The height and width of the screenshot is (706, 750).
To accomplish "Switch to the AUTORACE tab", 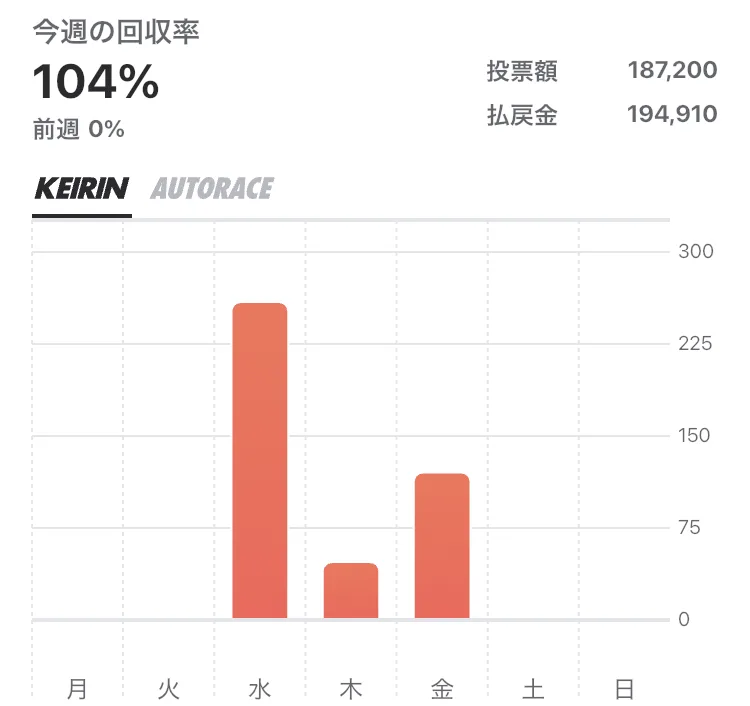I will click(x=211, y=189).
